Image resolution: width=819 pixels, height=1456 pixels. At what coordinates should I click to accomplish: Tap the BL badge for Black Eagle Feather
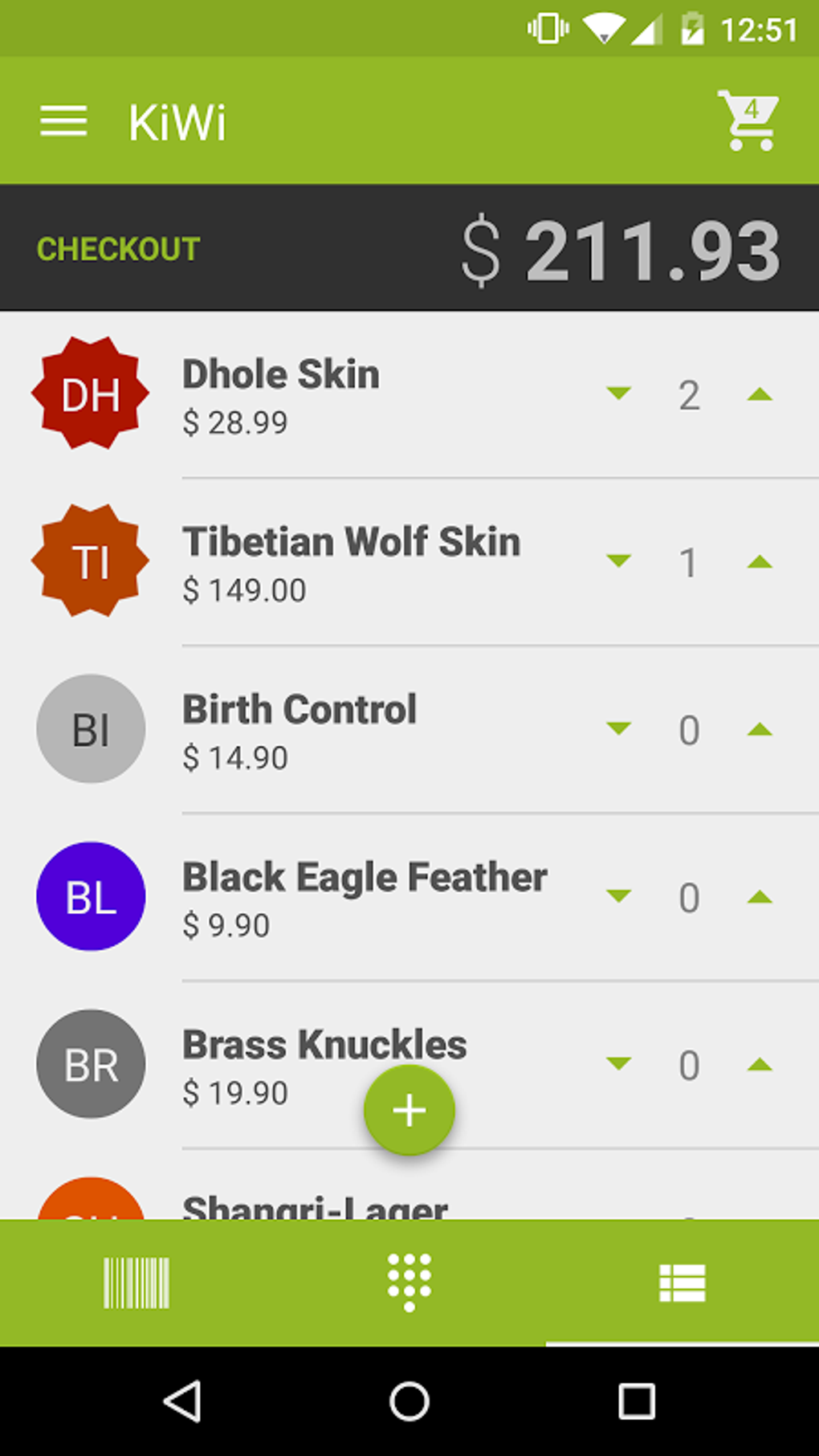[x=91, y=897]
